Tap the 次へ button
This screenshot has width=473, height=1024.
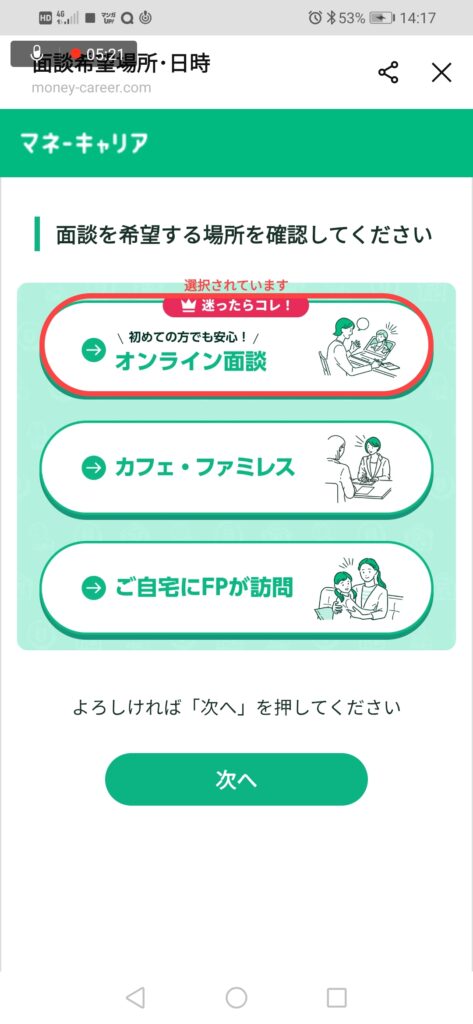[236, 779]
